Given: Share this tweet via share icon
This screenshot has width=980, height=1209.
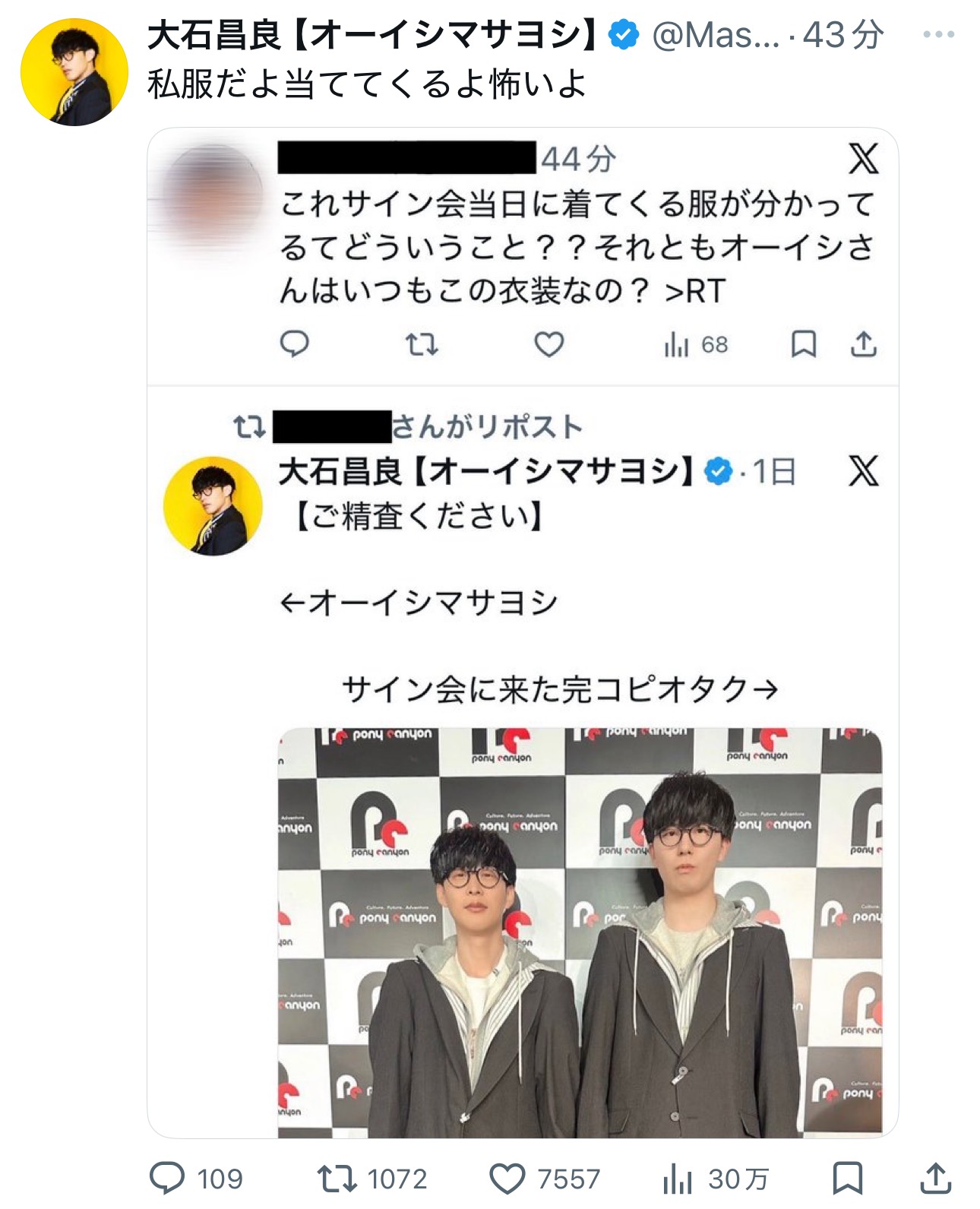Looking at the screenshot, I should click(x=936, y=1179).
